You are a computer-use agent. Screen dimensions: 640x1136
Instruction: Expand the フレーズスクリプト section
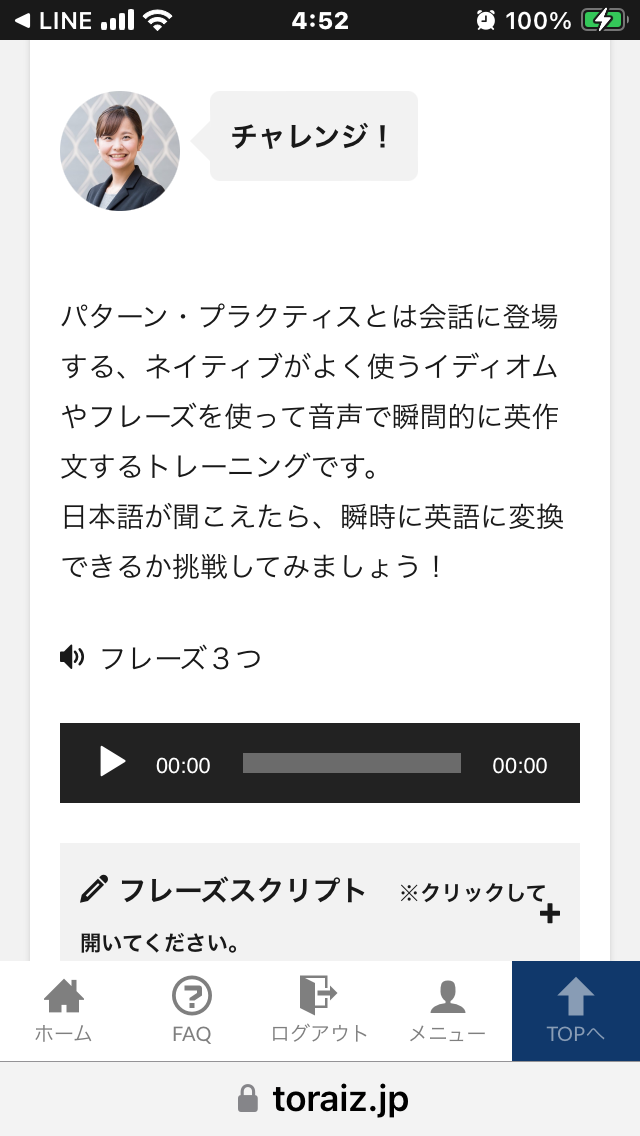[549, 914]
